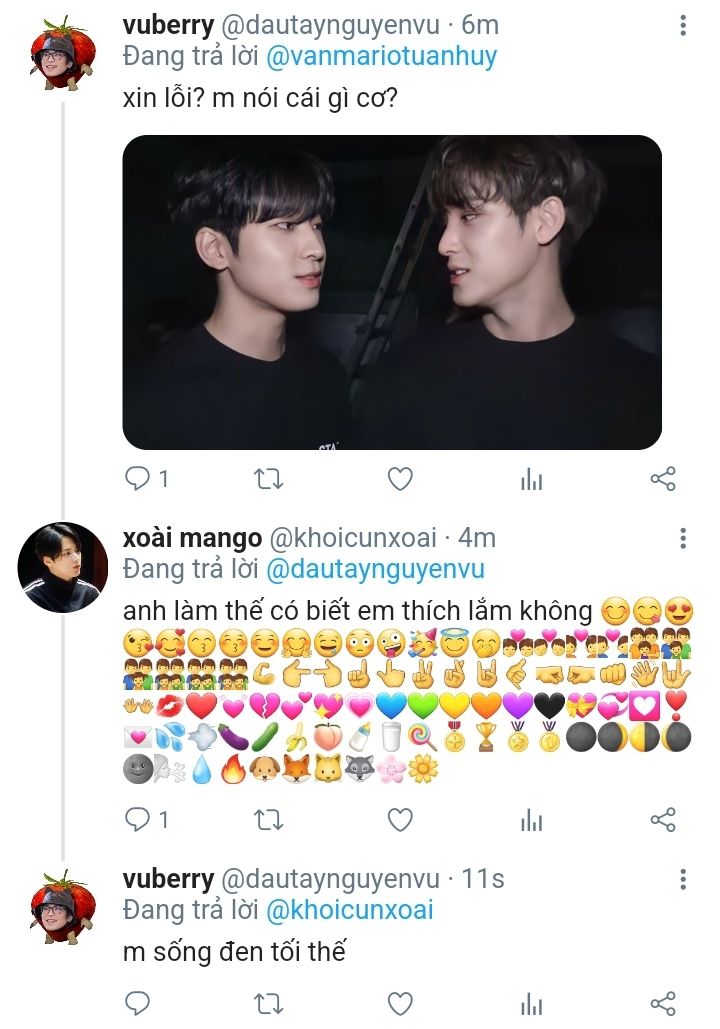The height and width of the screenshot is (1029, 720).
Task: Tap the @khoicunxoai mention link
Action: [x=350, y=910]
